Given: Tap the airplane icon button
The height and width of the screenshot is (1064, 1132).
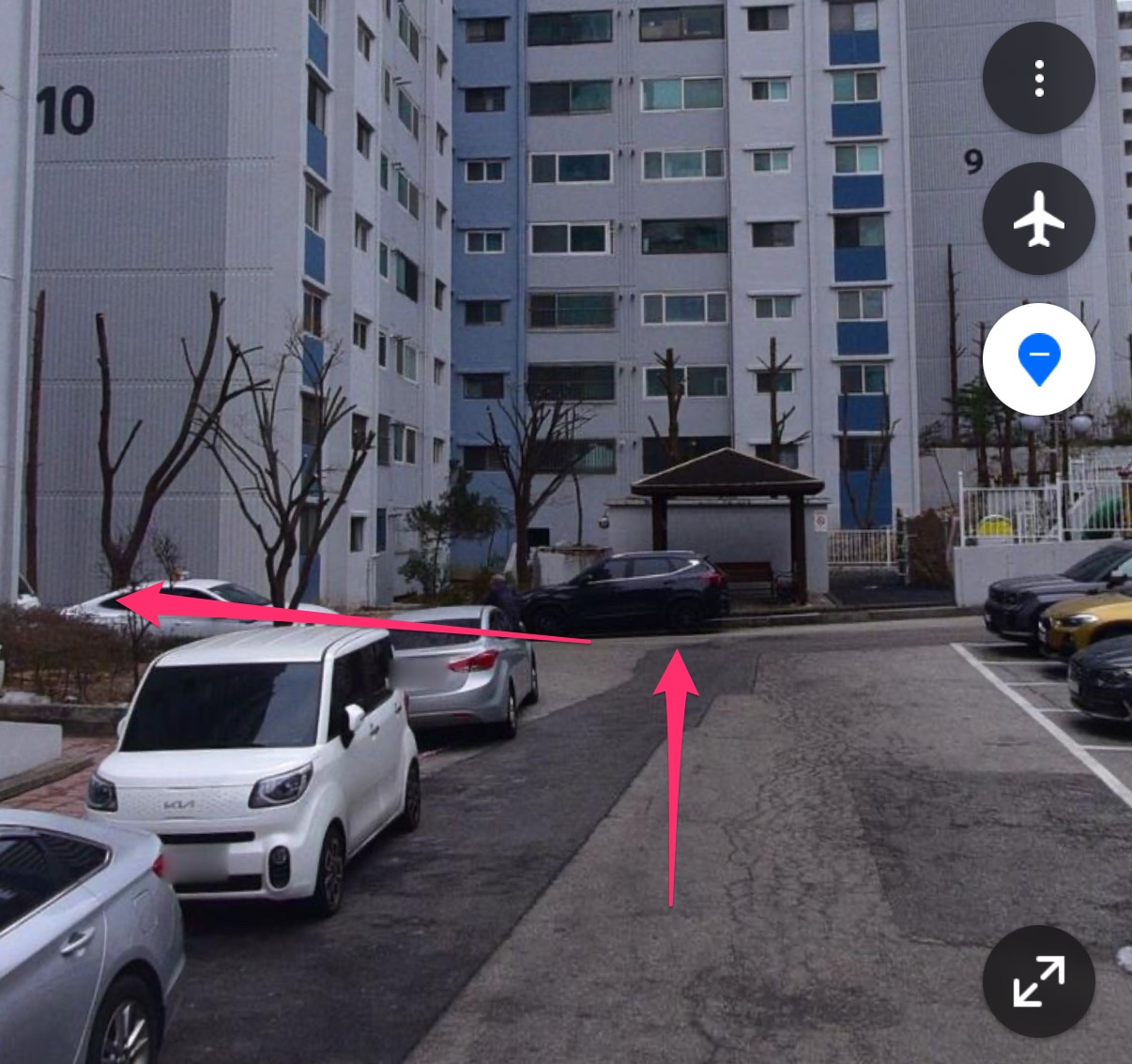Looking at the screenshot, I should click(1038, 219).
